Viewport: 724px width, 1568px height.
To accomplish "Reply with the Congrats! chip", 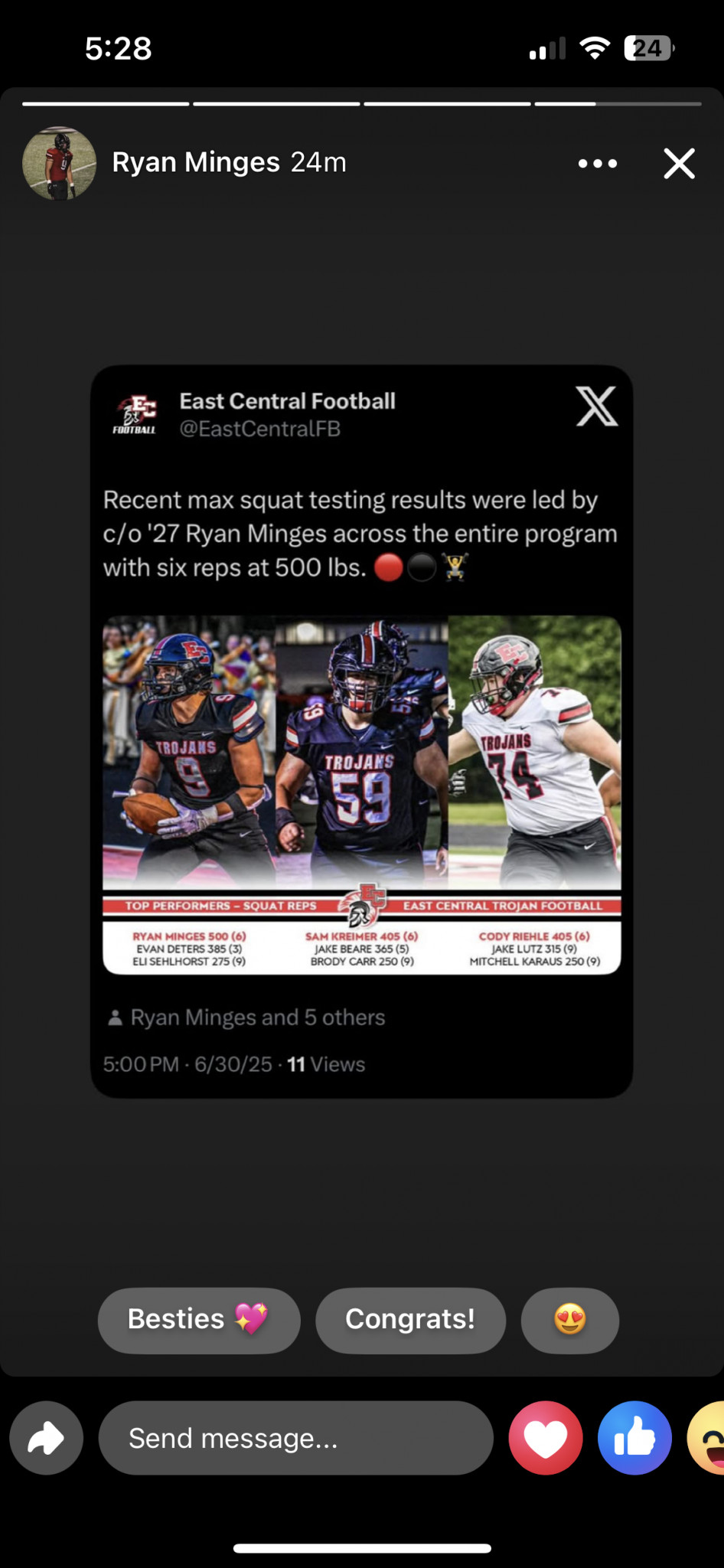I will pos(410,1320).
